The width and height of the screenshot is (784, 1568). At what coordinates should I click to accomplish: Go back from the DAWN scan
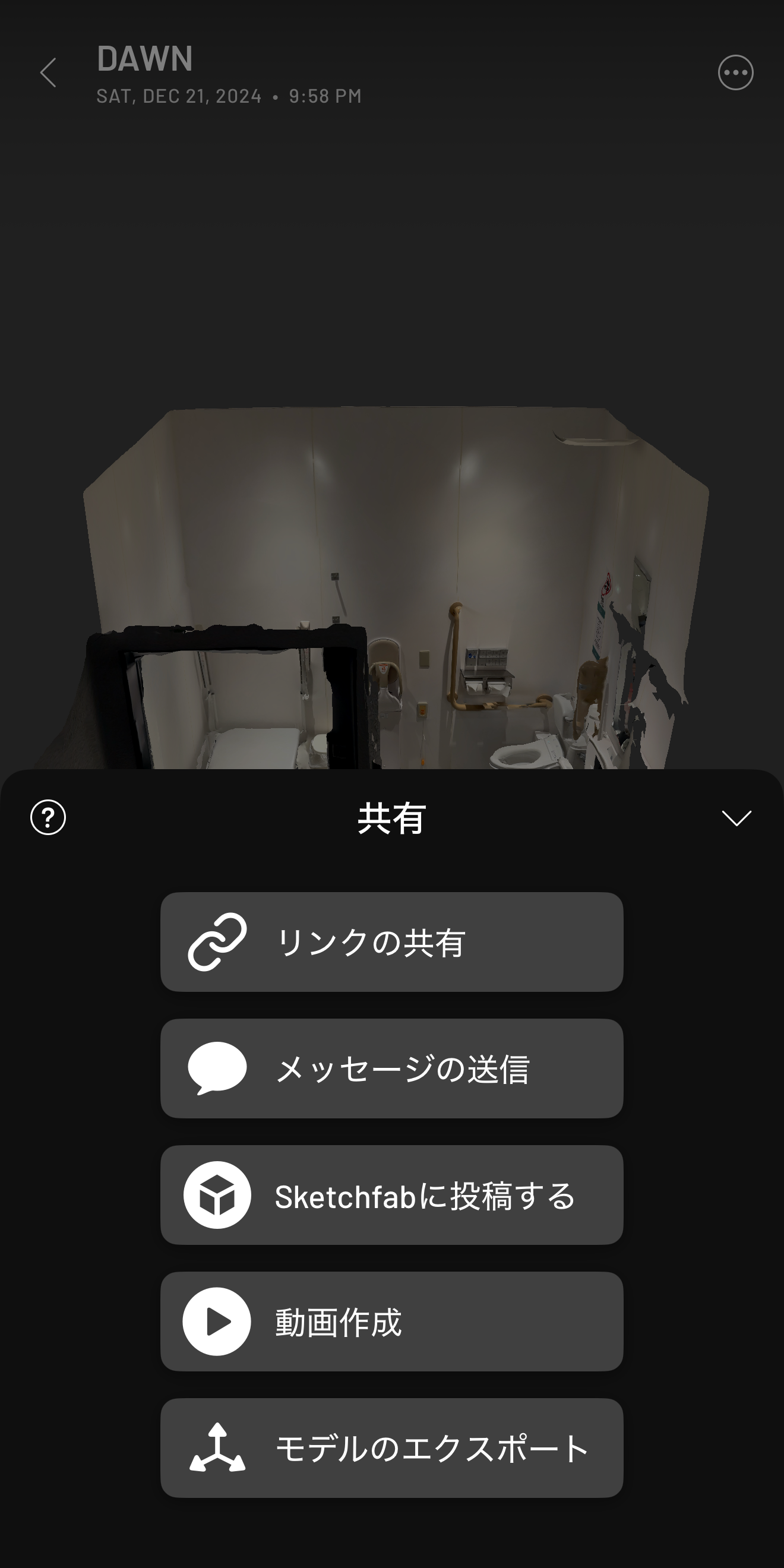pyautogui.click(x=48, y=73)
